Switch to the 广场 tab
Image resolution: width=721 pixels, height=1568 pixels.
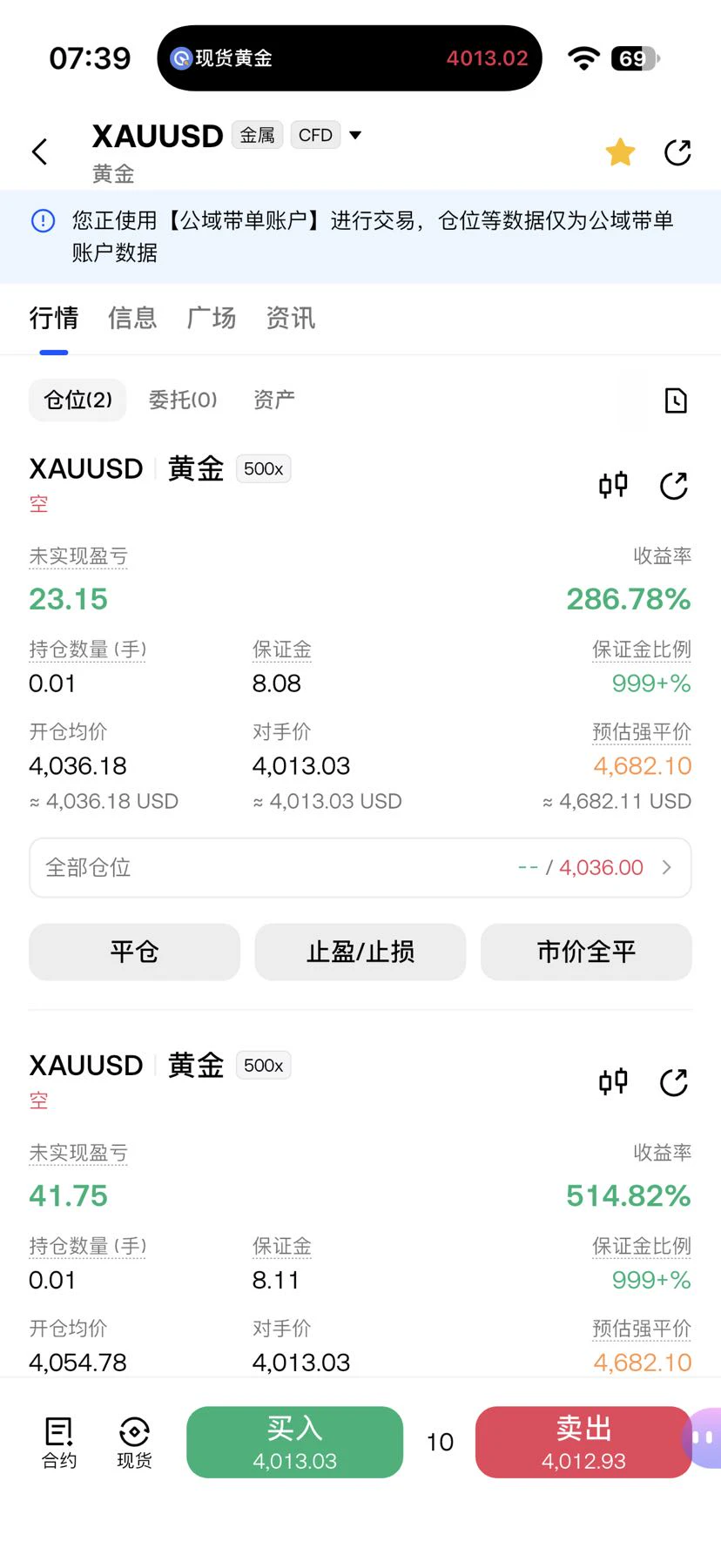tap(212, 318)
